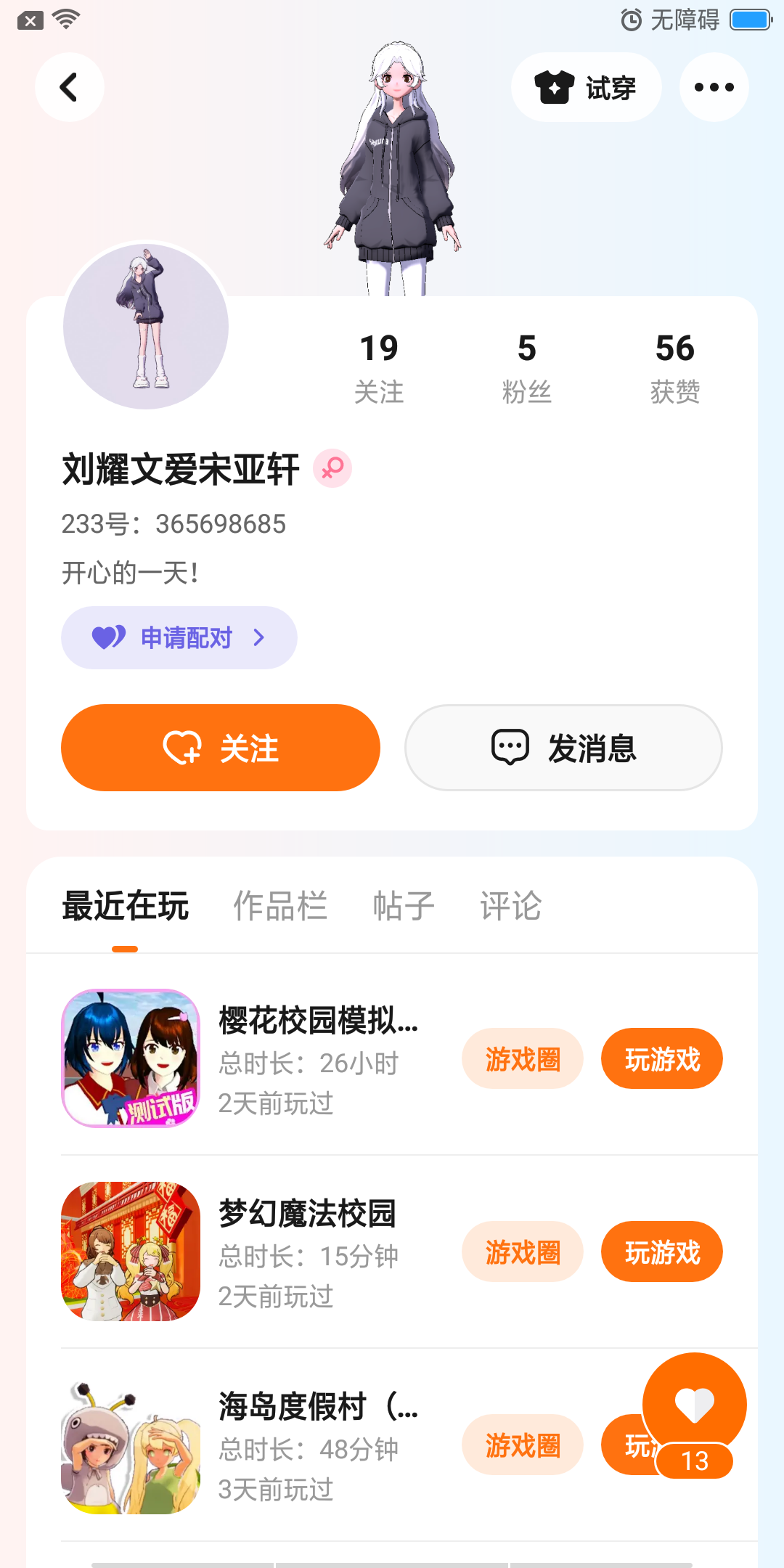
Task: Open the user's round profile avatar
Action: point(146,327)
